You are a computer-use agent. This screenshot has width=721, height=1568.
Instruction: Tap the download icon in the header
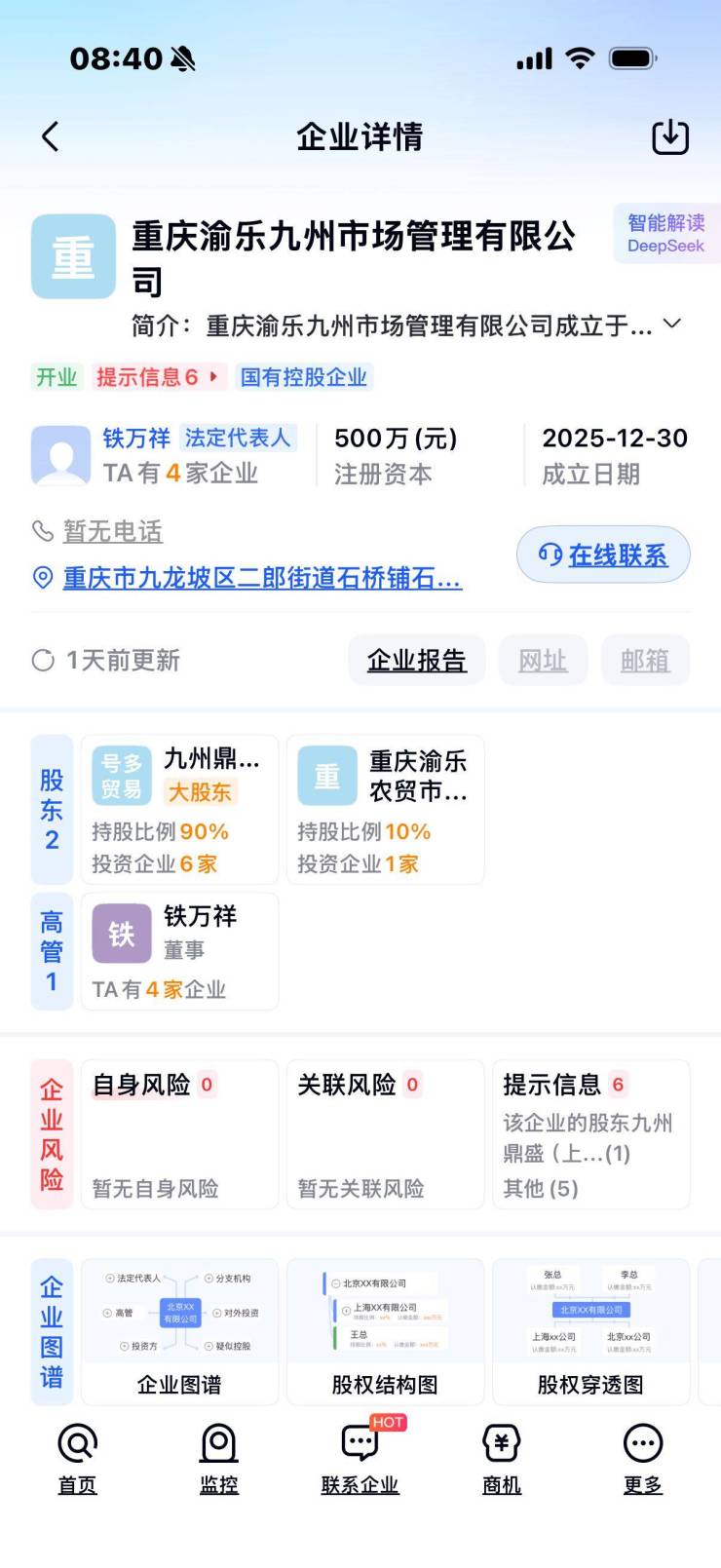(x=669, y=137)
